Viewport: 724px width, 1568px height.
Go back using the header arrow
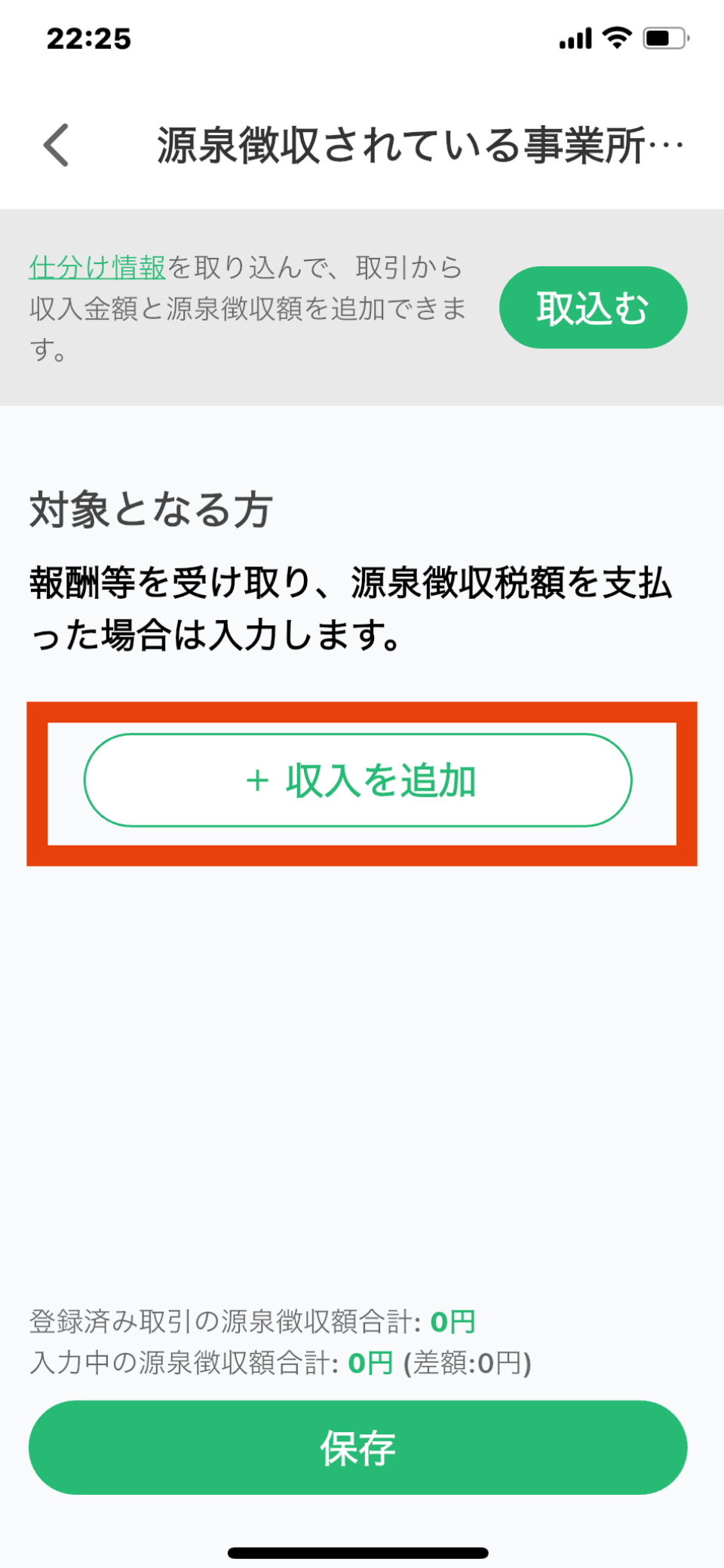tap(57, 145)
